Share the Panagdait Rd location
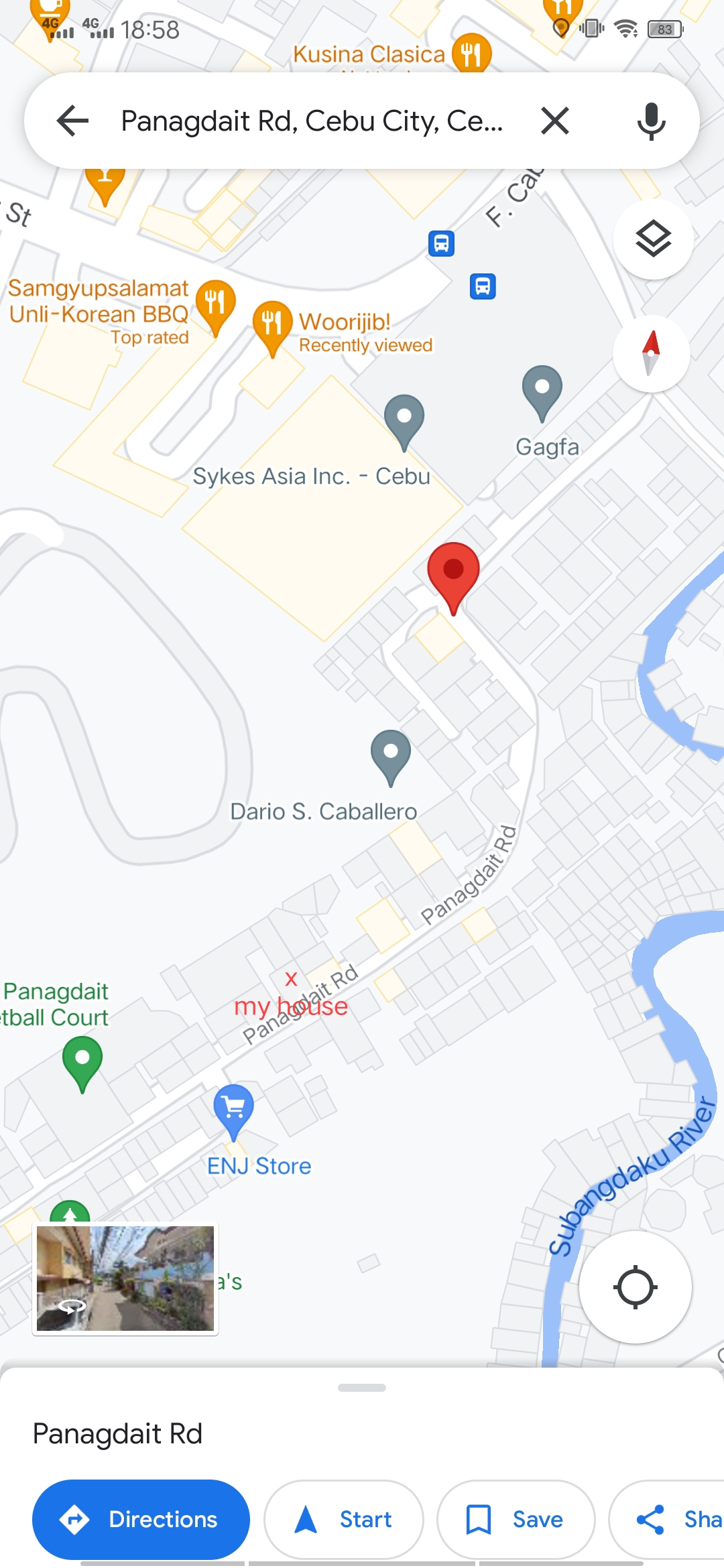The image size is (724, 1568). [670, 1519]
